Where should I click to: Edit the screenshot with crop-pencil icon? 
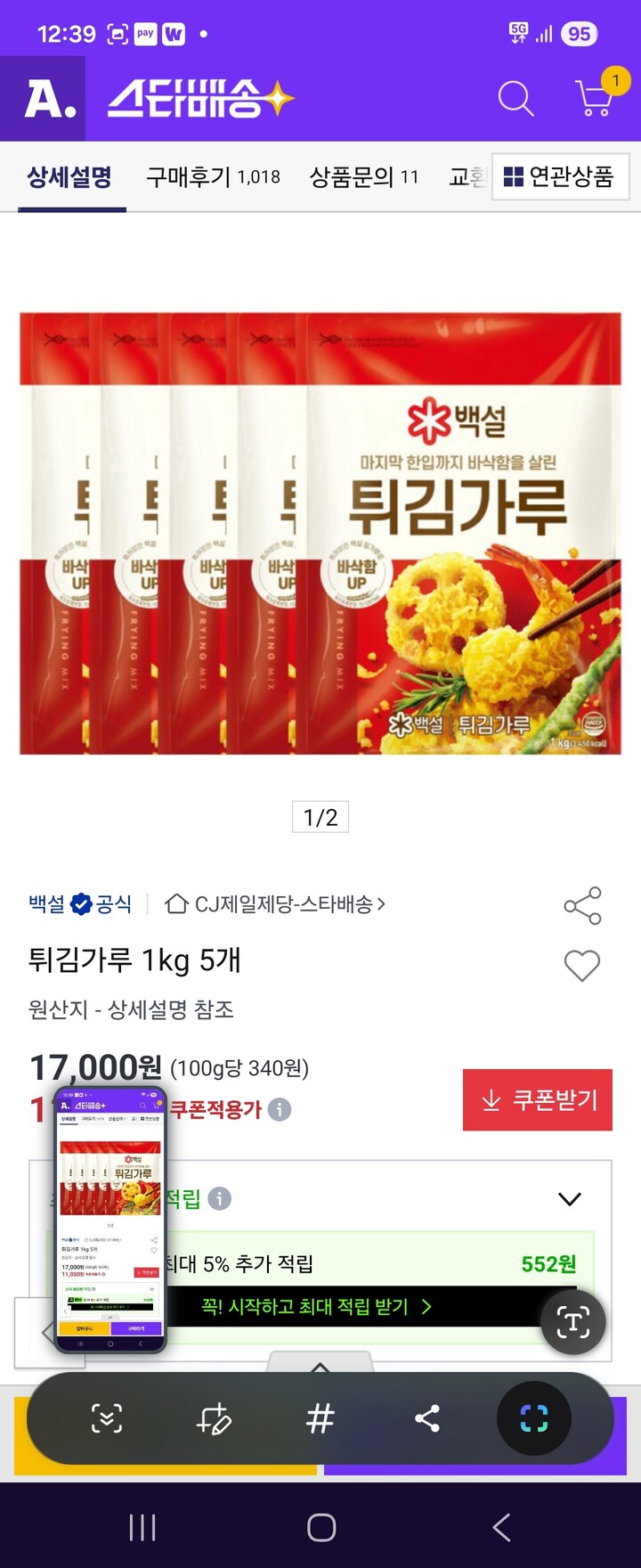pos(214,1418)
